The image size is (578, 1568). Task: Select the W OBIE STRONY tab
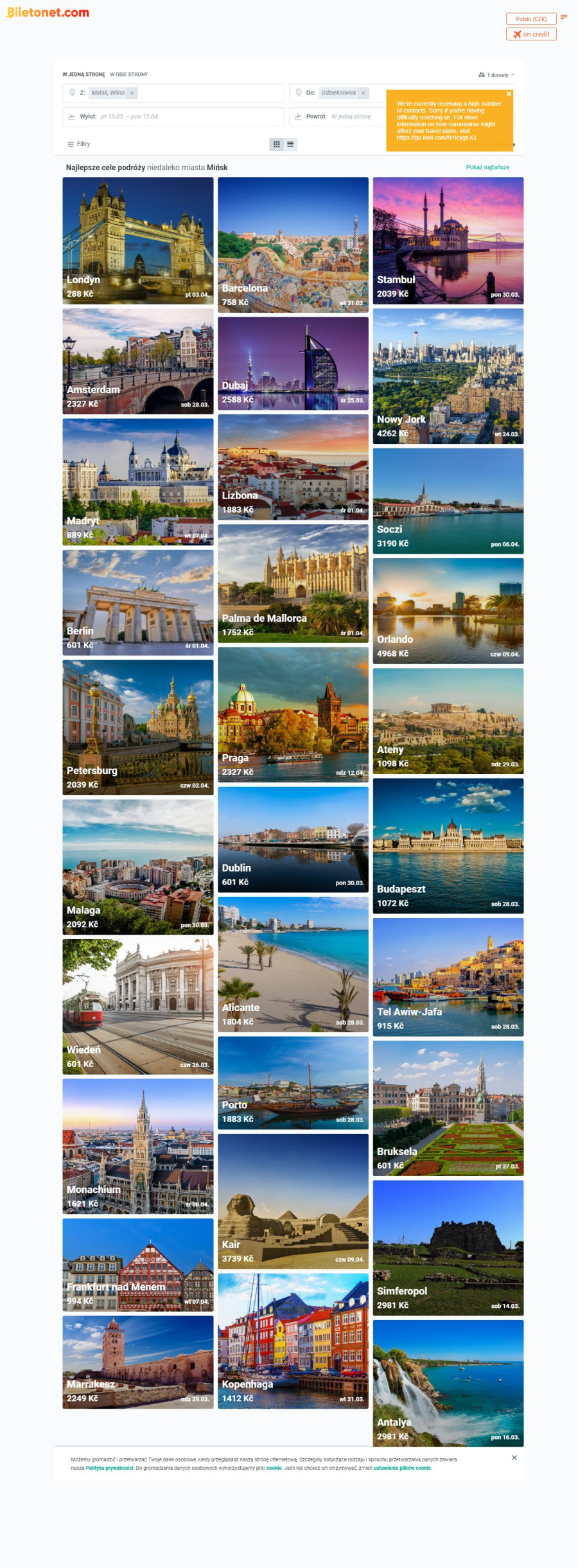(x=130, y=74)
